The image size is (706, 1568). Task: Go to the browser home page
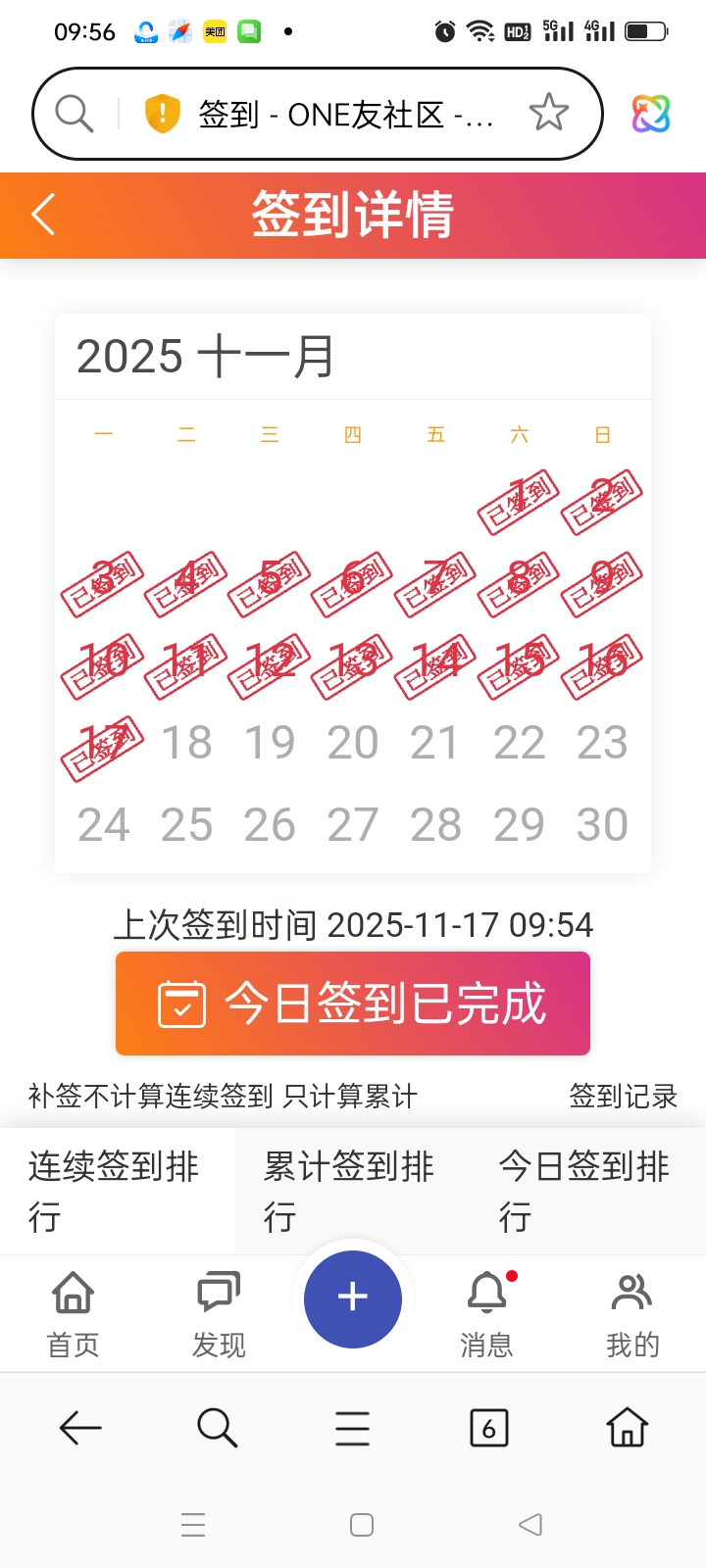tap(628, 1429)
